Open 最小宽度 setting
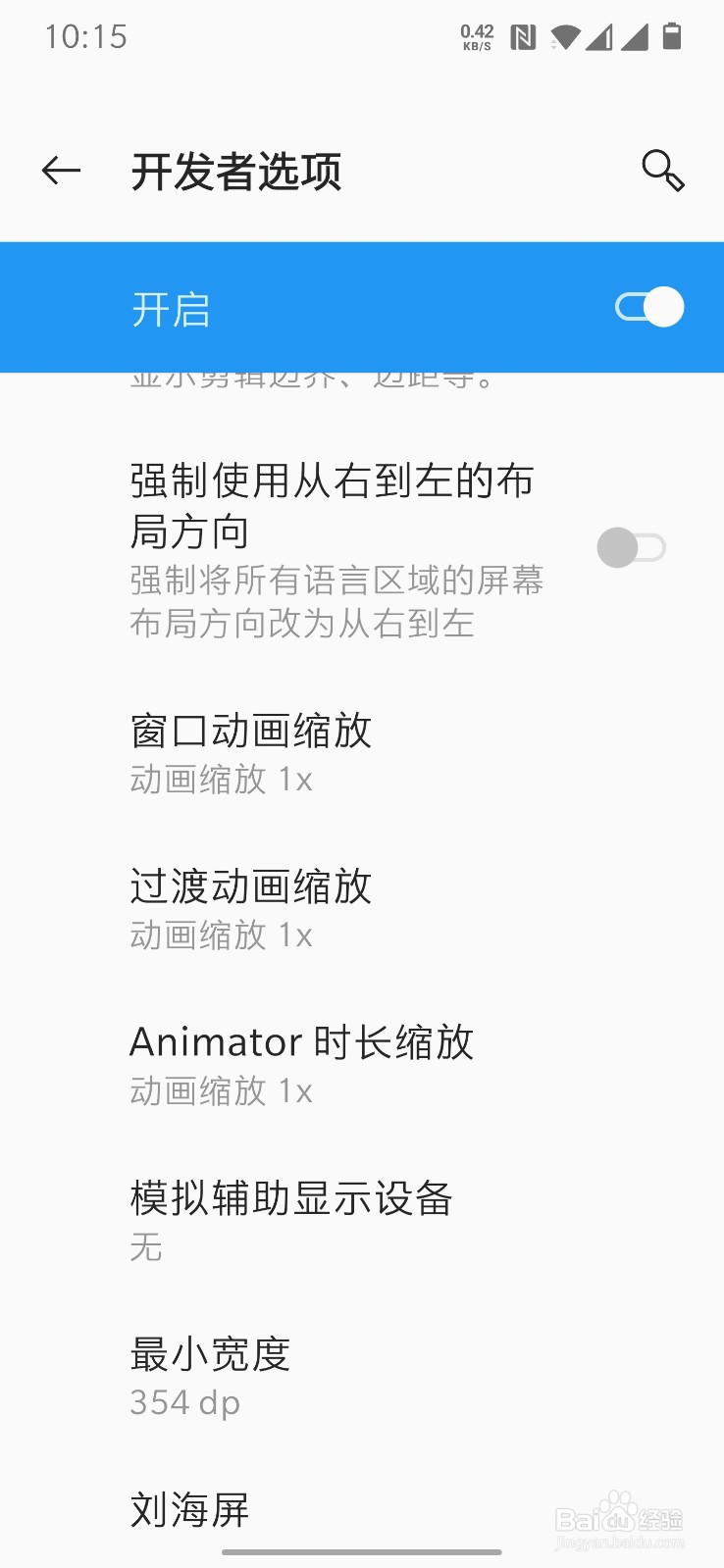Image resolution: width=724 pixels, height=1568 pixels. [x=210, y=1376]
